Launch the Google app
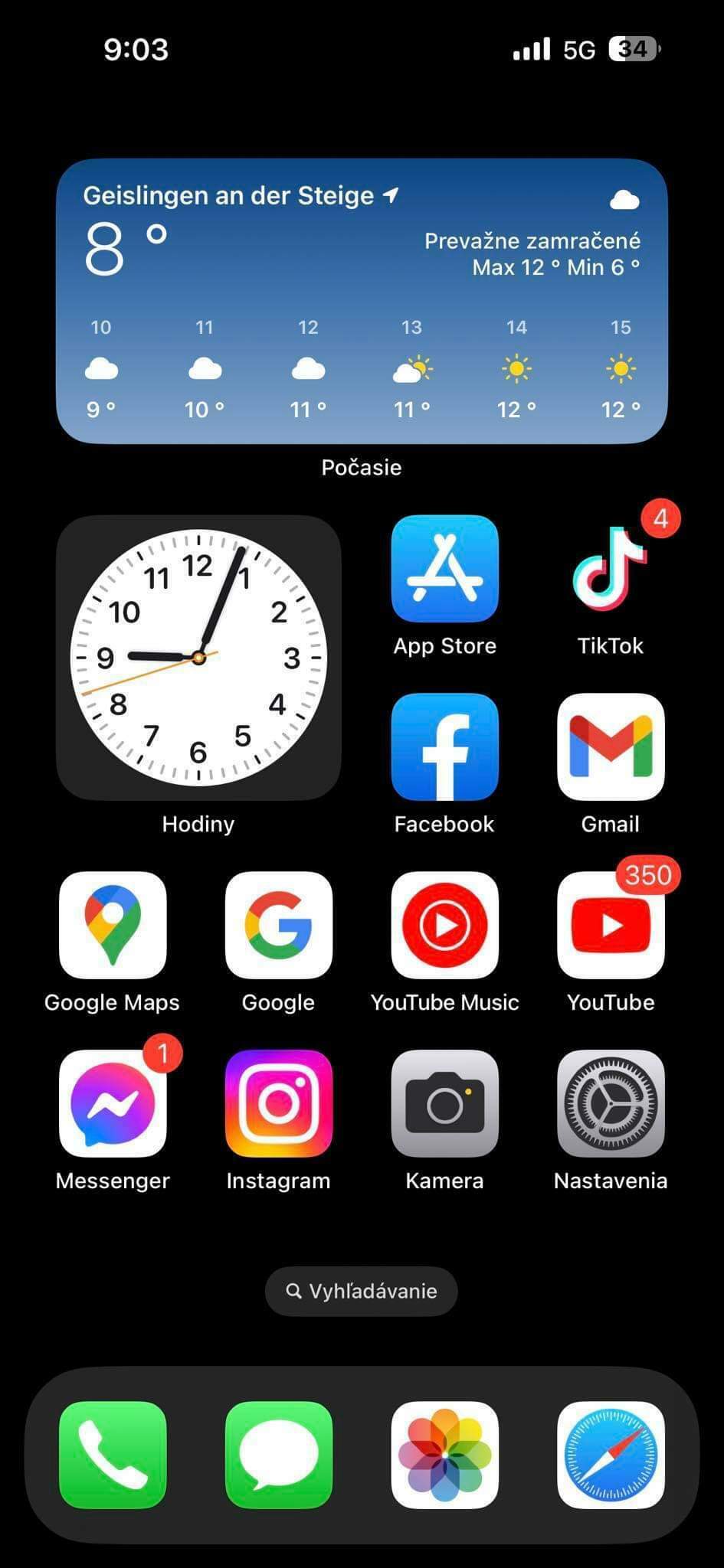 coord(279,926)
